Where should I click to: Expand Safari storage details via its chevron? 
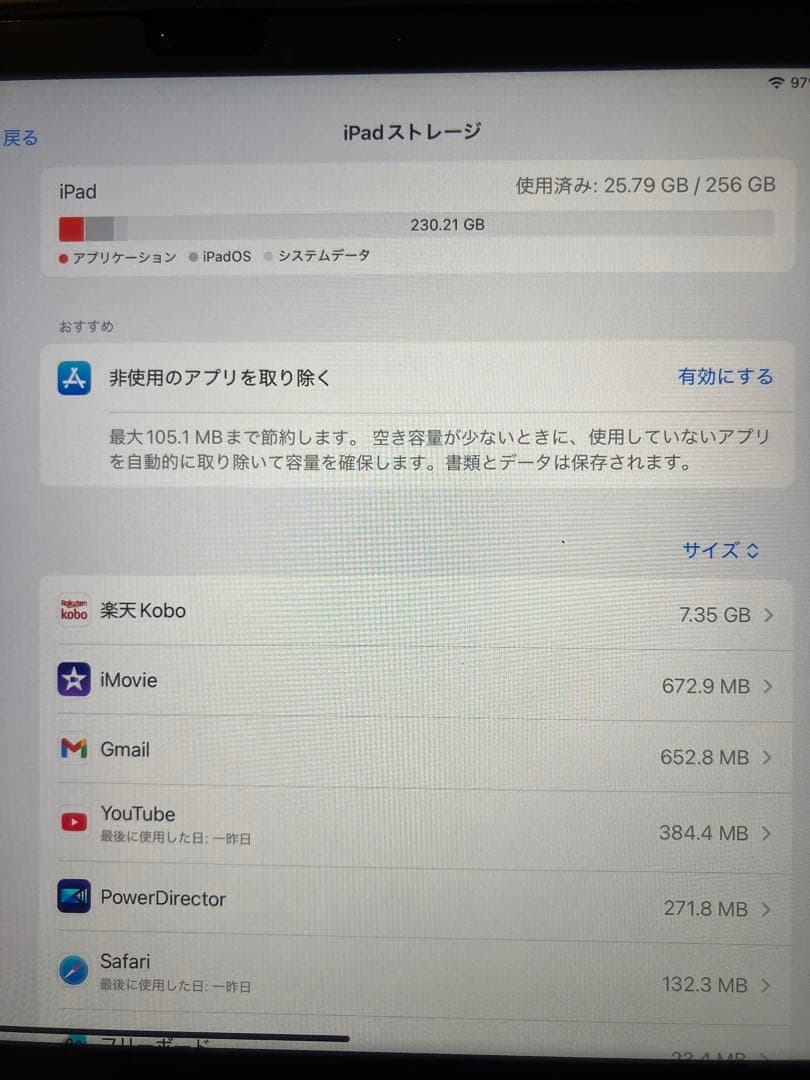765,984
